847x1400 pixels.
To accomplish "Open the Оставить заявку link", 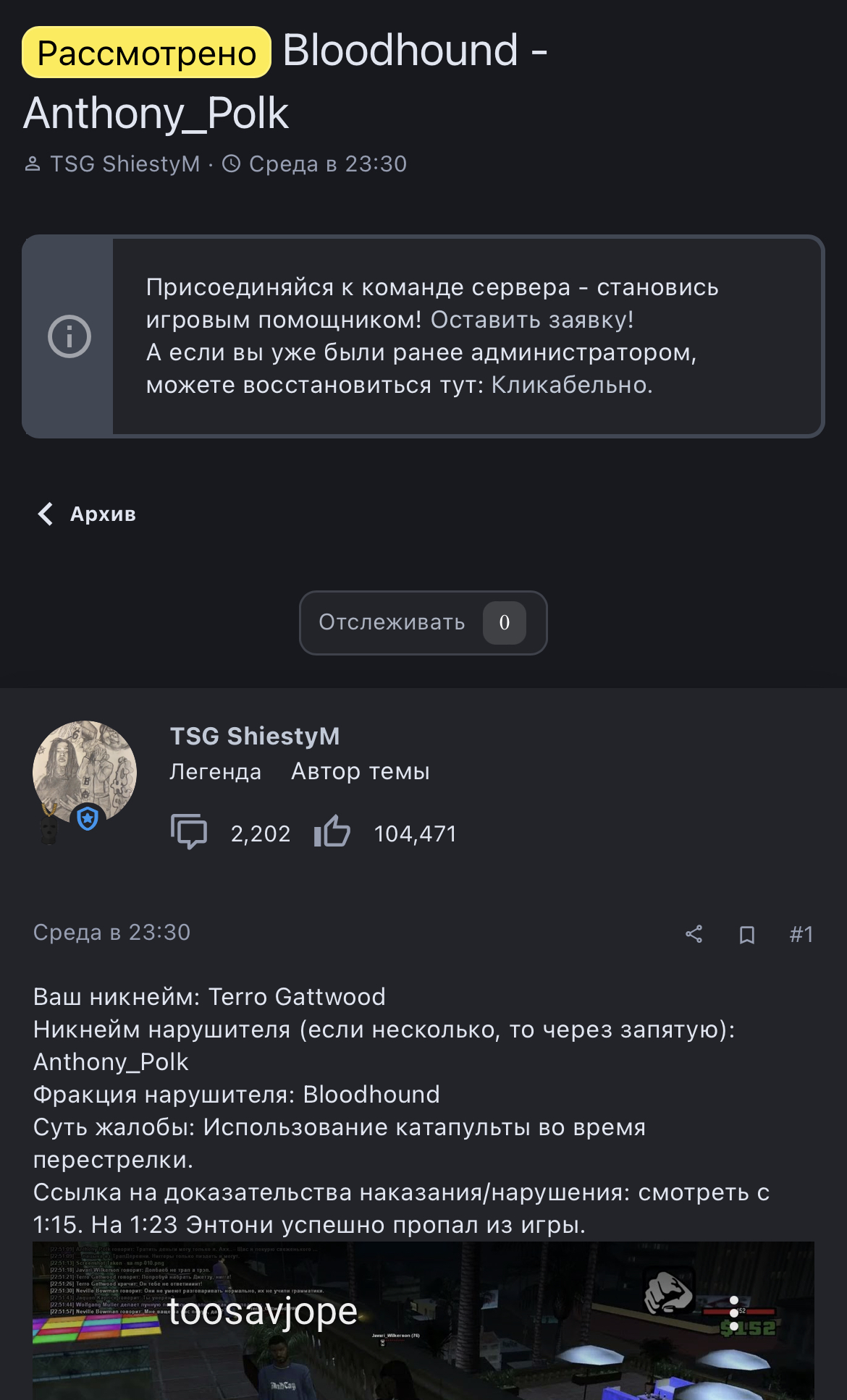I will pyautogui.click(x=532, y=320).
